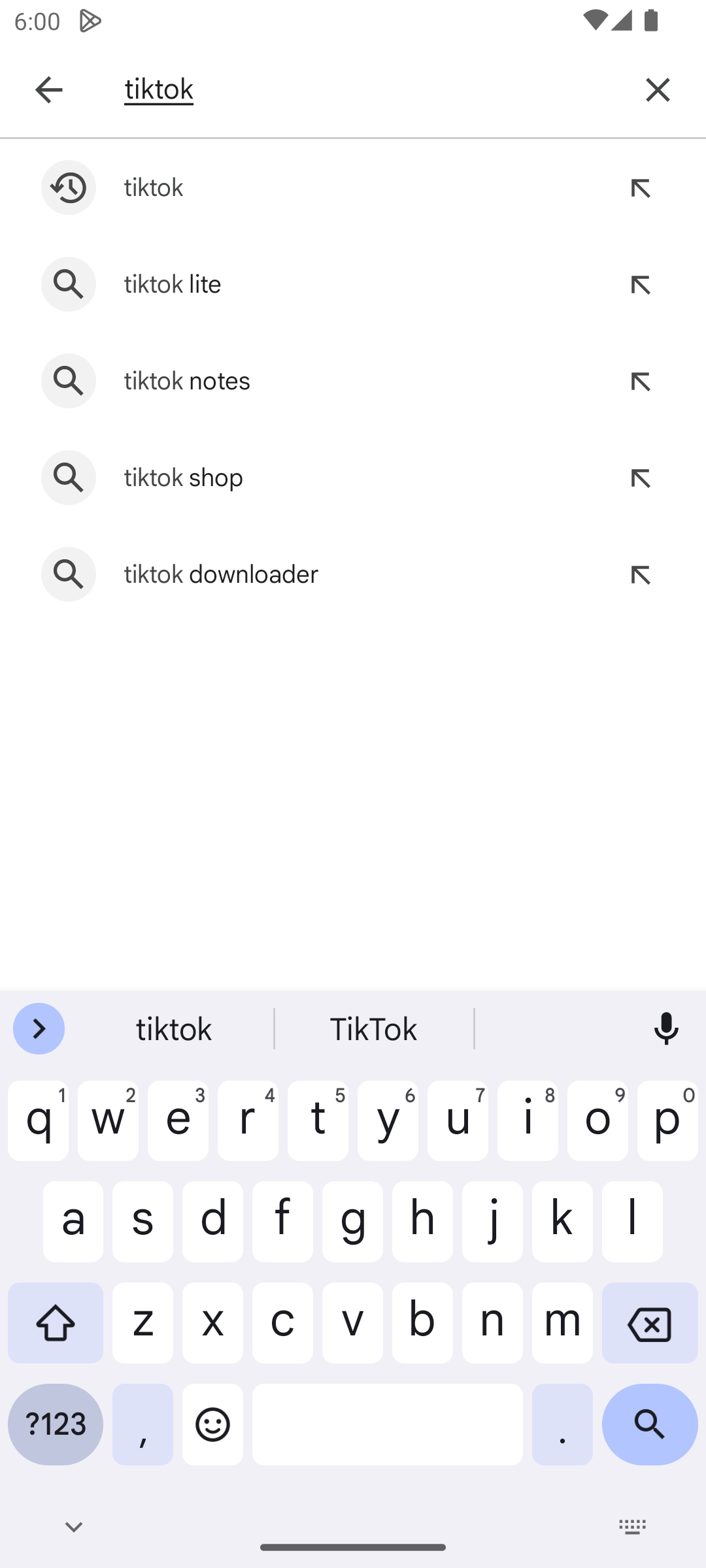Open the emoji keyboard
The image size is (706, 1568).
212,1424
